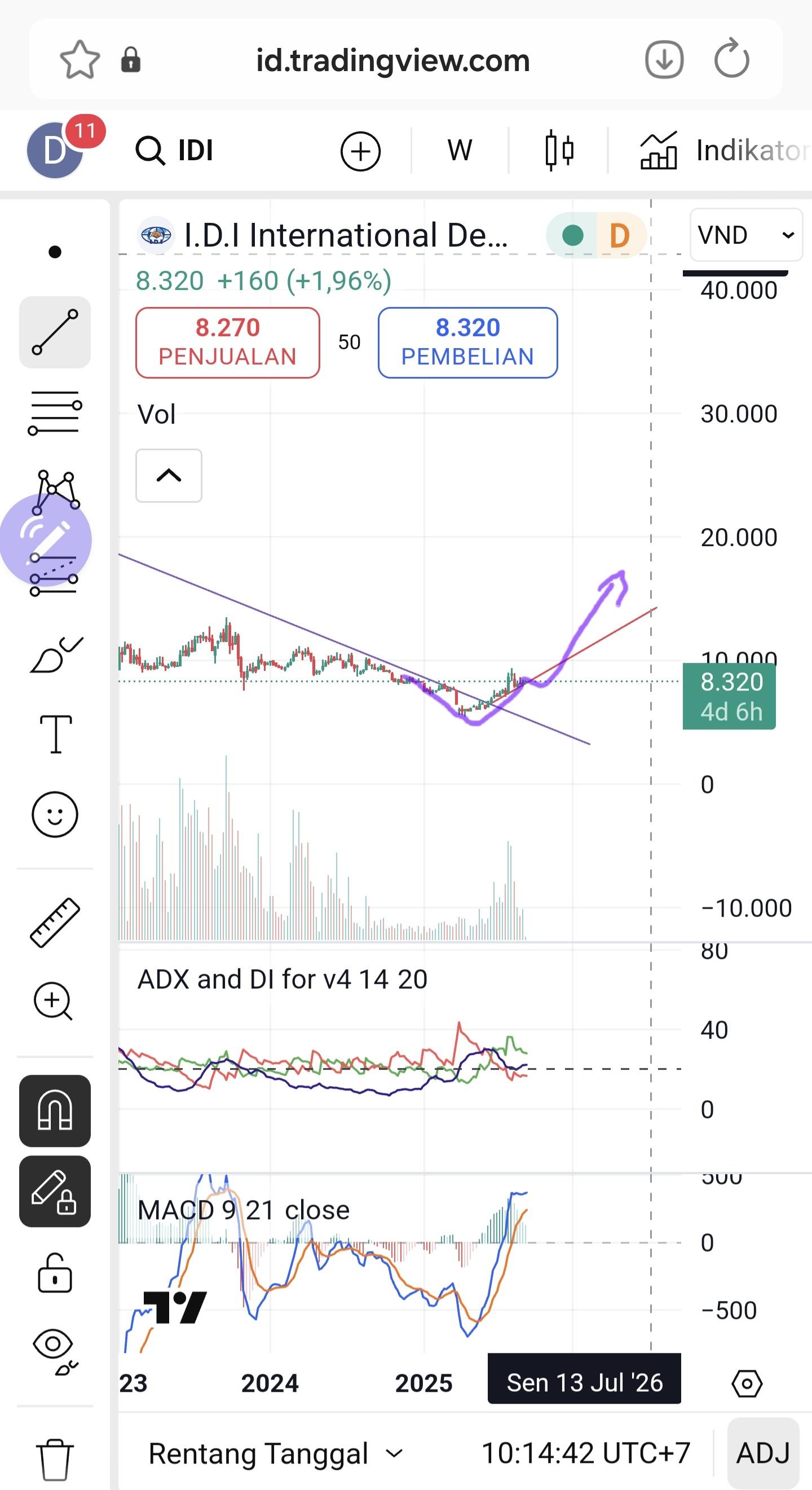Open the measuring ruler tool
812x1490 pixels.
coord(55,922)
